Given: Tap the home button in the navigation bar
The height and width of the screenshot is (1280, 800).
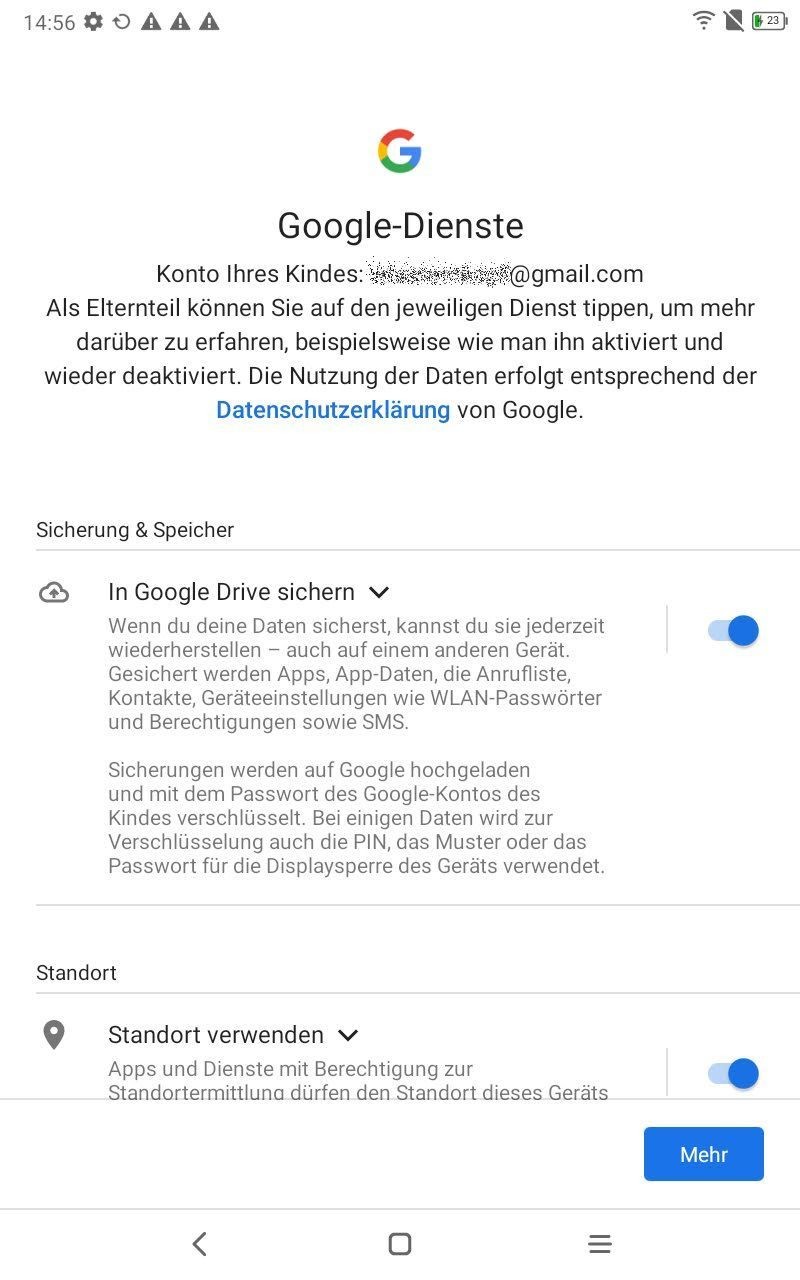Looking at the screenshot, I should click(400, 1243).
